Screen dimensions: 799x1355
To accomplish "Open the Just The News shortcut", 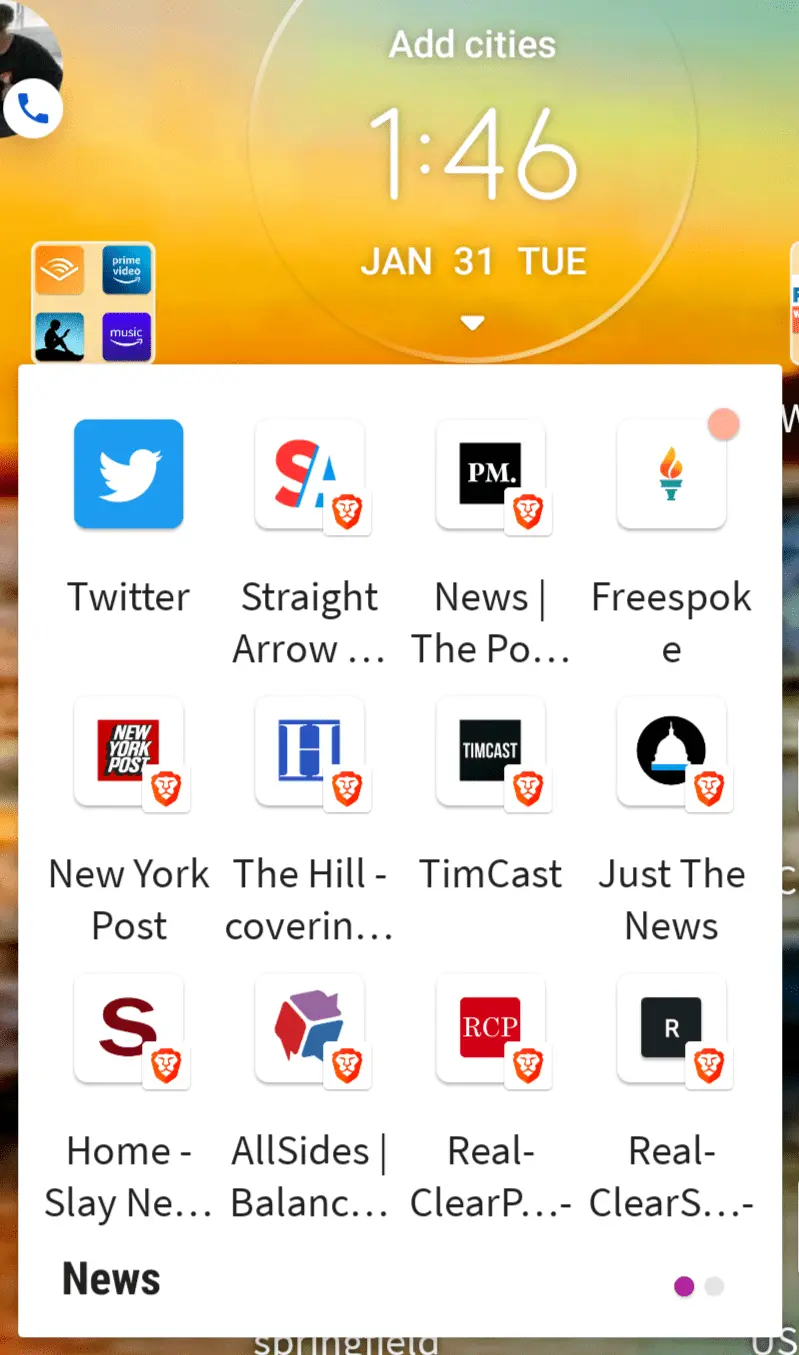I will [x=671, y=751].
